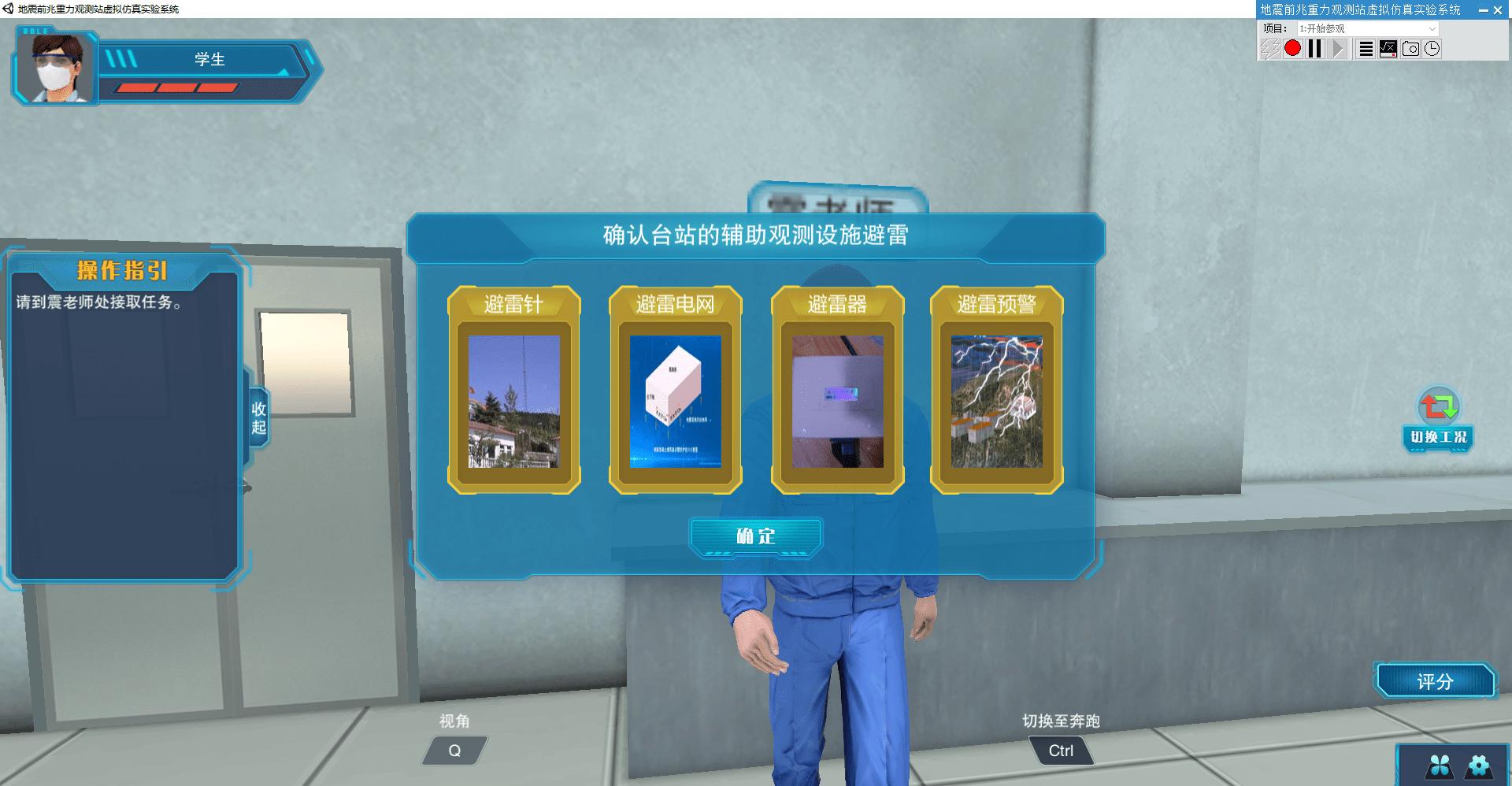
Task: Open the clock timer icon
Action: coord(1432,49)
